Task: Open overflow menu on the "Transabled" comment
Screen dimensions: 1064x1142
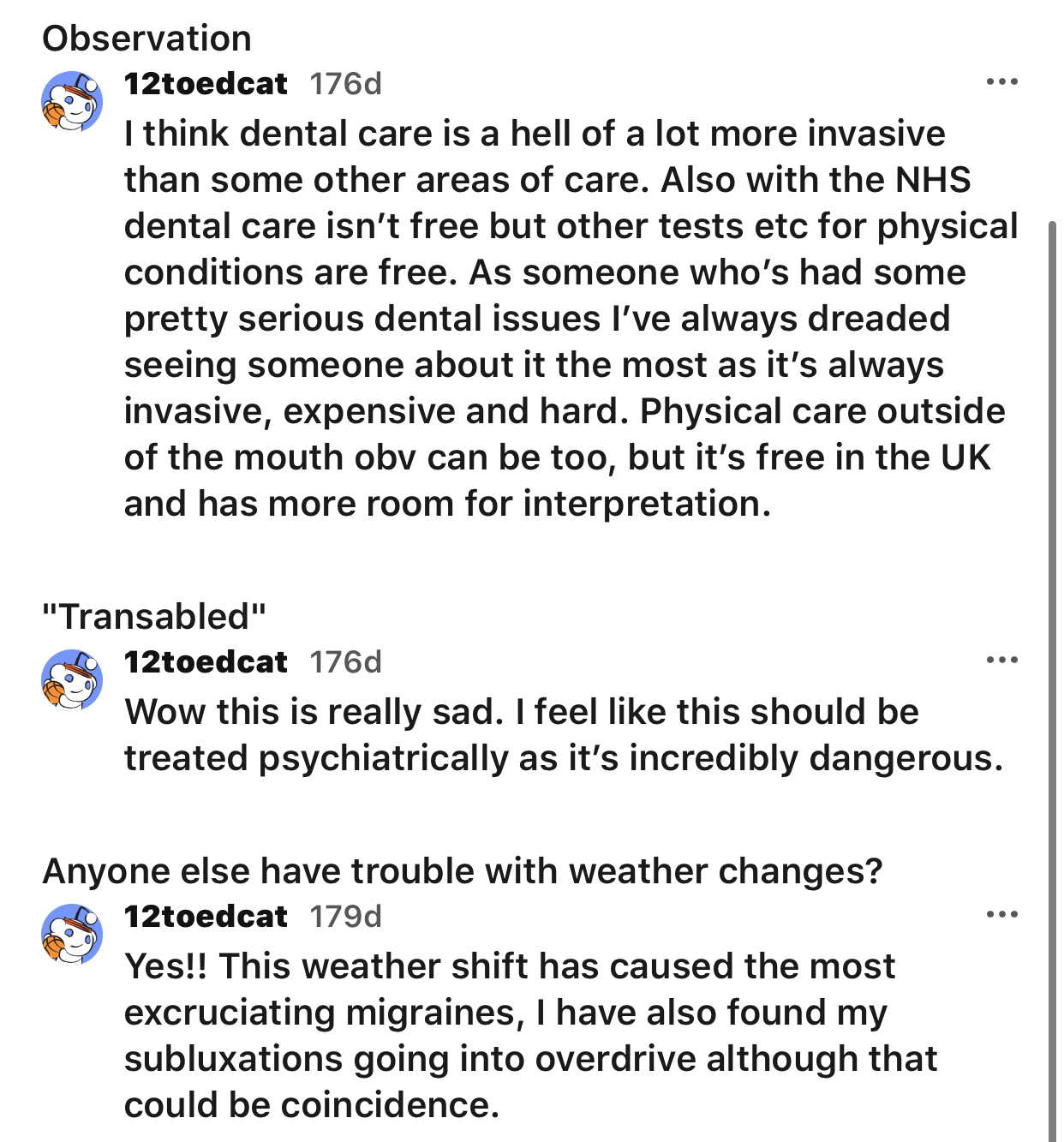Action: [x=1001, y=661]
